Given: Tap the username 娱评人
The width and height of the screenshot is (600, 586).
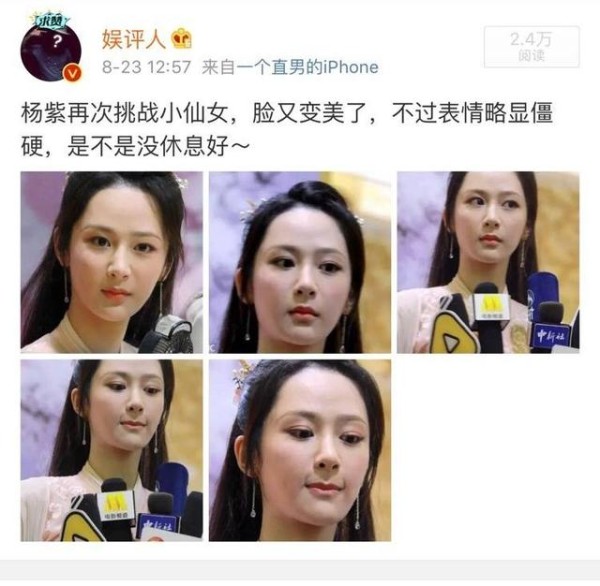Looking at the screenshot, I should (x=135, y=38).
